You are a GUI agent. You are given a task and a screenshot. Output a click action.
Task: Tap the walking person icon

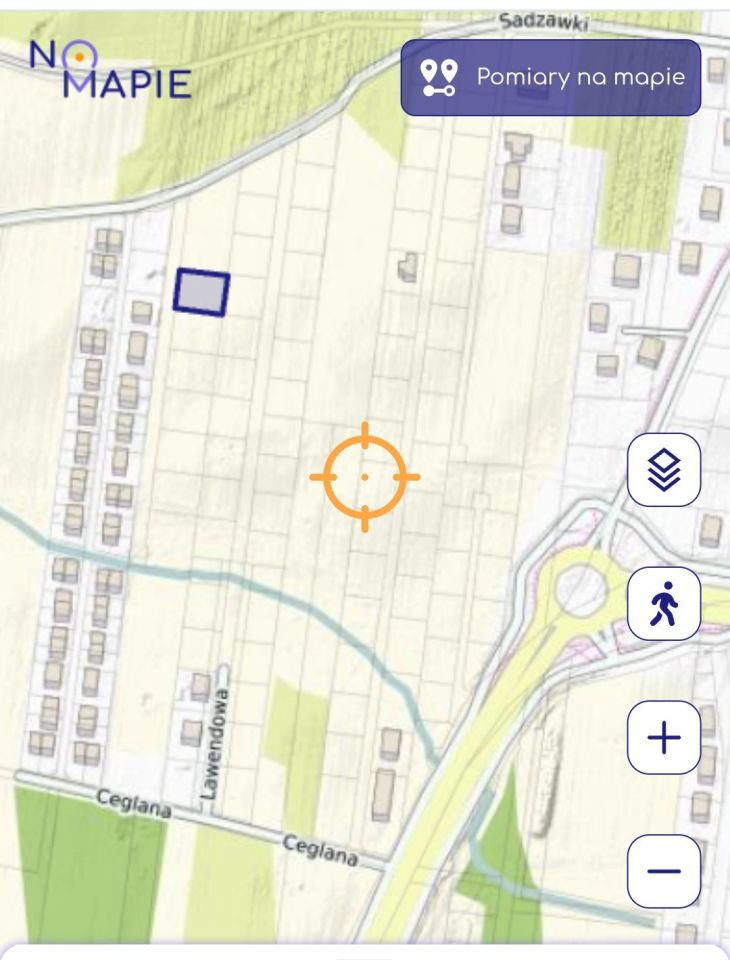coord(664,605)
